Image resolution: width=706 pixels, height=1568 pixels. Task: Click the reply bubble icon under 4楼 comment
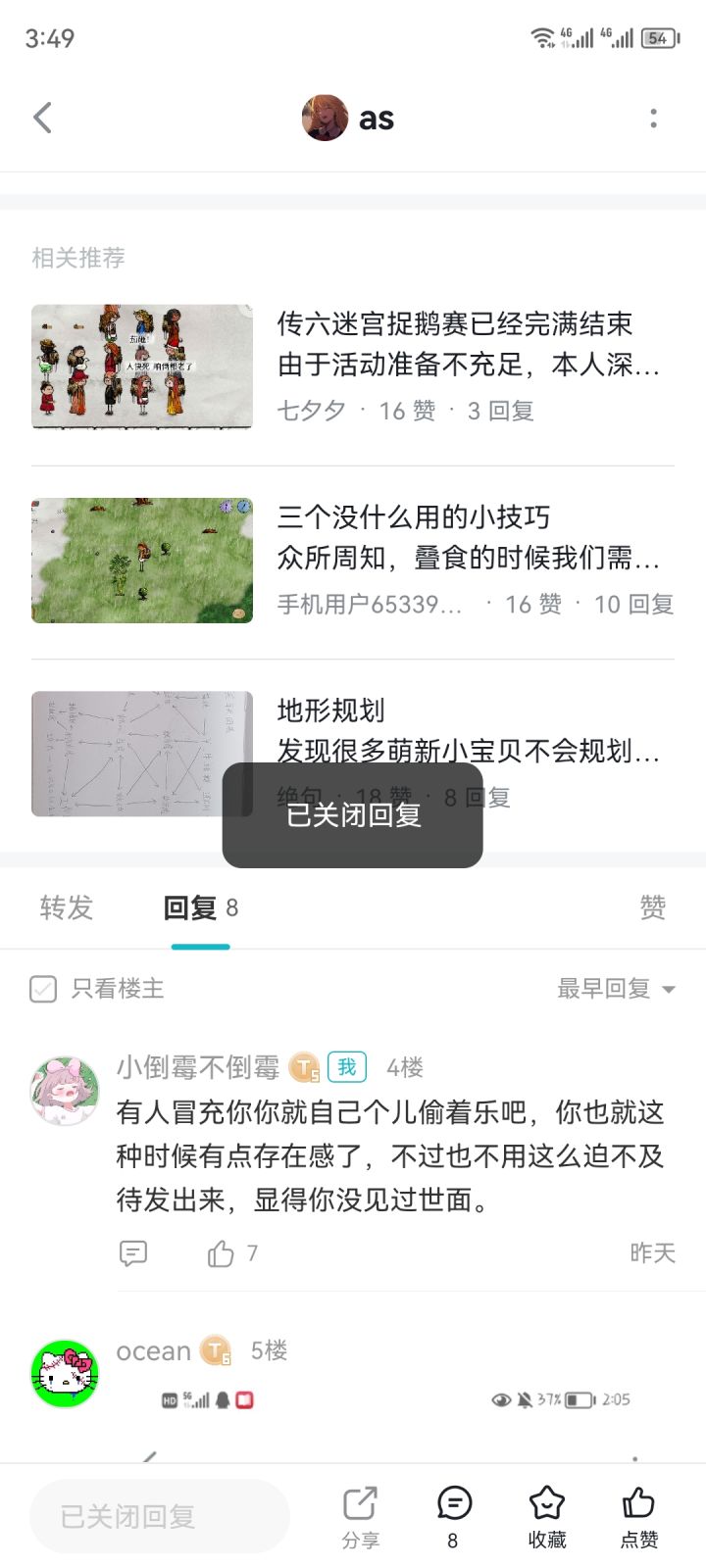click(132, 1252)
